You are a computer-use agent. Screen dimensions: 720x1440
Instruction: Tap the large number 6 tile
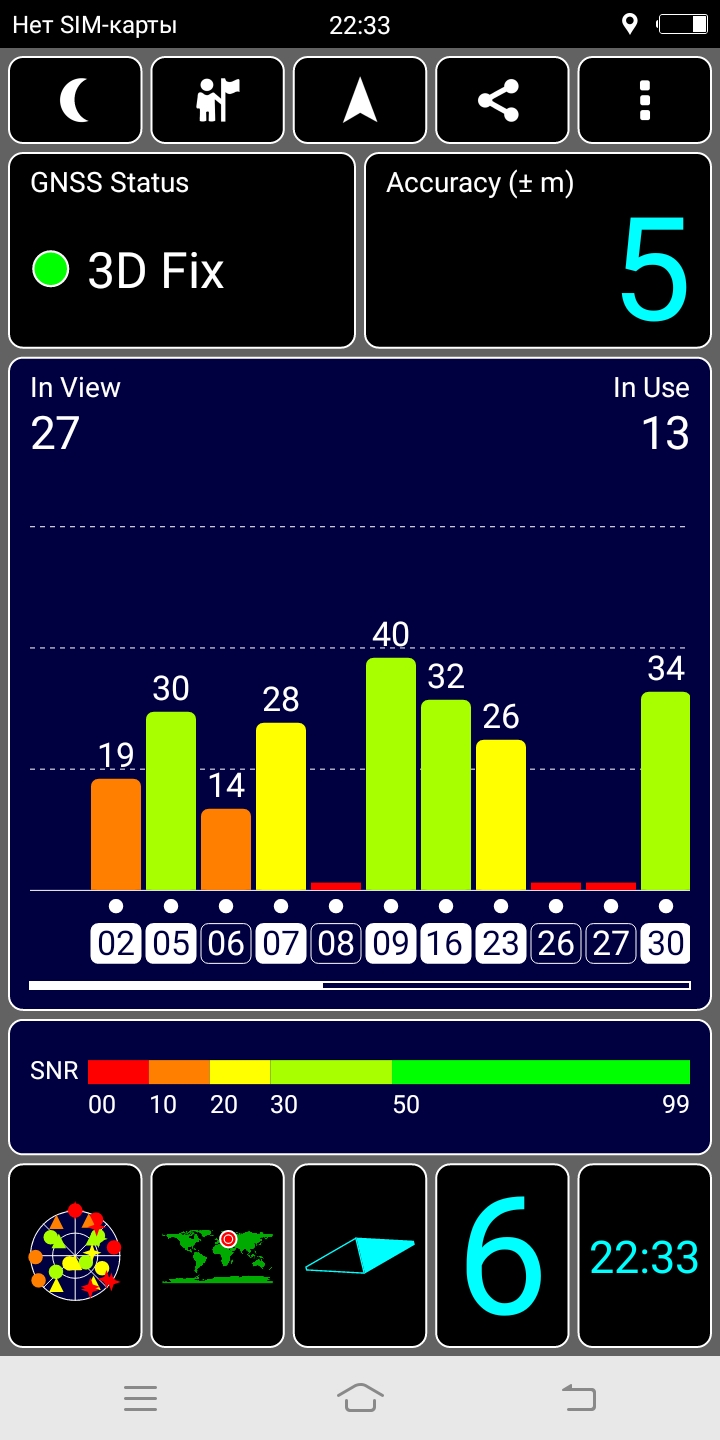coord(502,1256)
